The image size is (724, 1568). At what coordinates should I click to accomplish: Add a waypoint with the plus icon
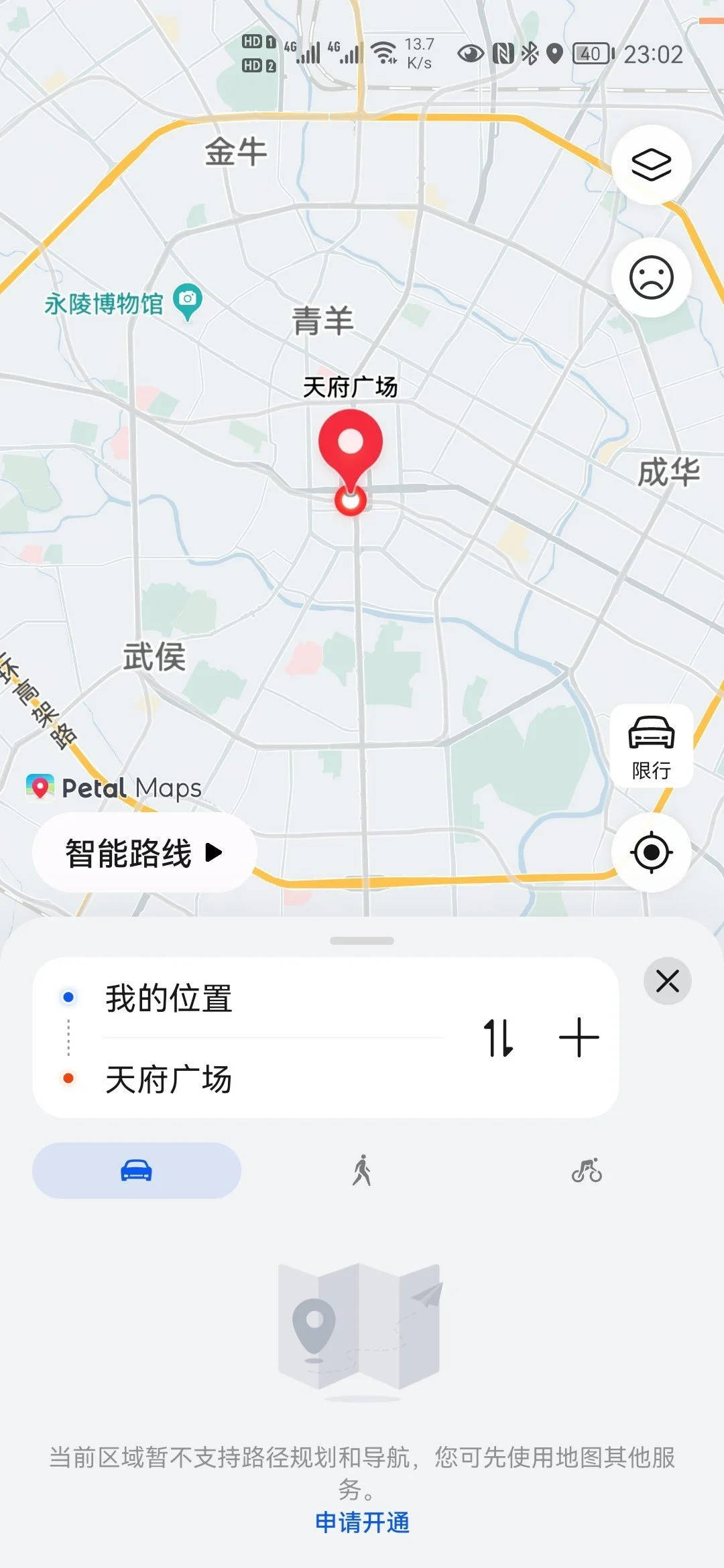579,1038
